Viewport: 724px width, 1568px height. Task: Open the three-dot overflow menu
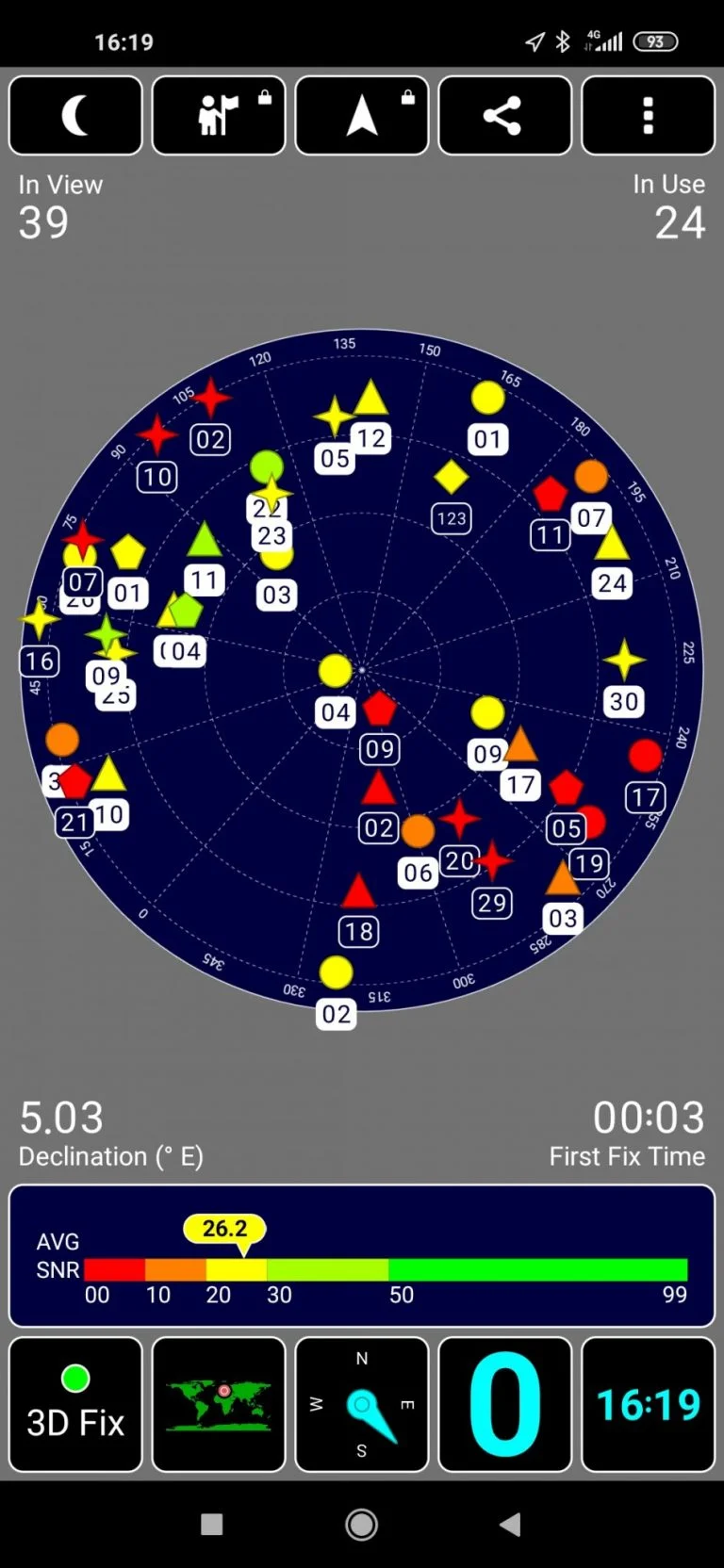click(649, 116)
